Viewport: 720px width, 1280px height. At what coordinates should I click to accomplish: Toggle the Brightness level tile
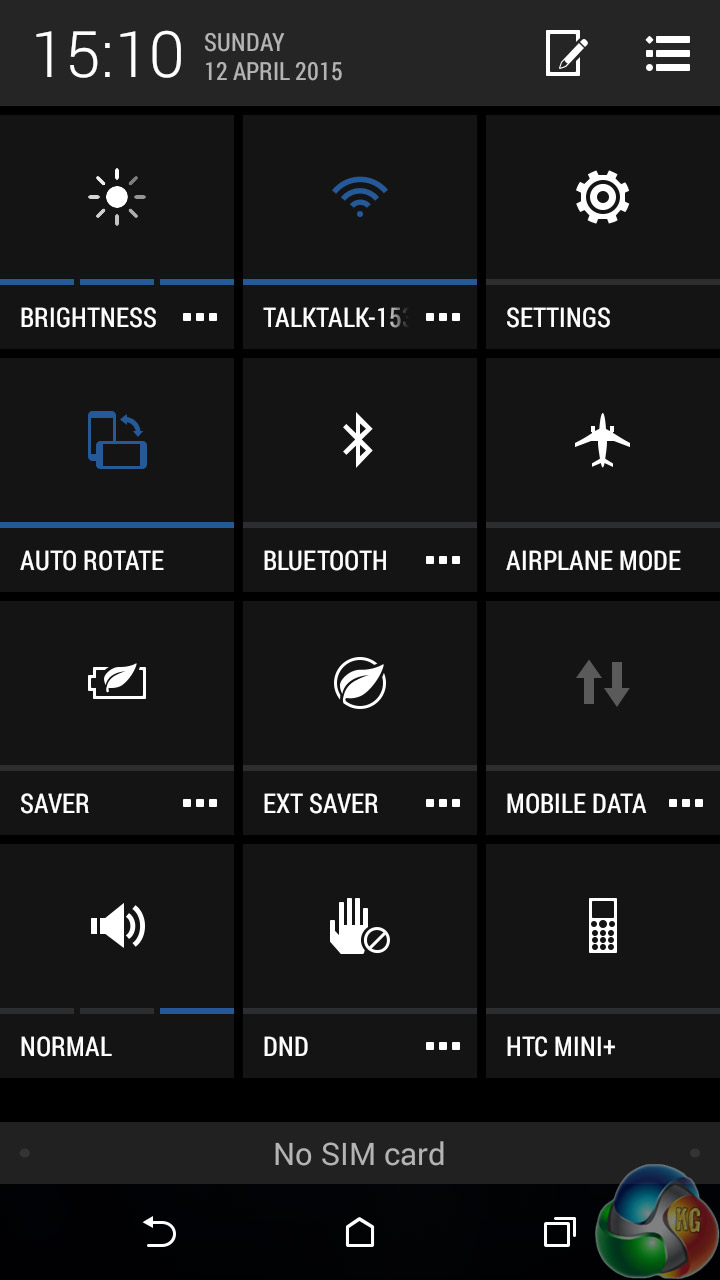[x=117, y=197]
